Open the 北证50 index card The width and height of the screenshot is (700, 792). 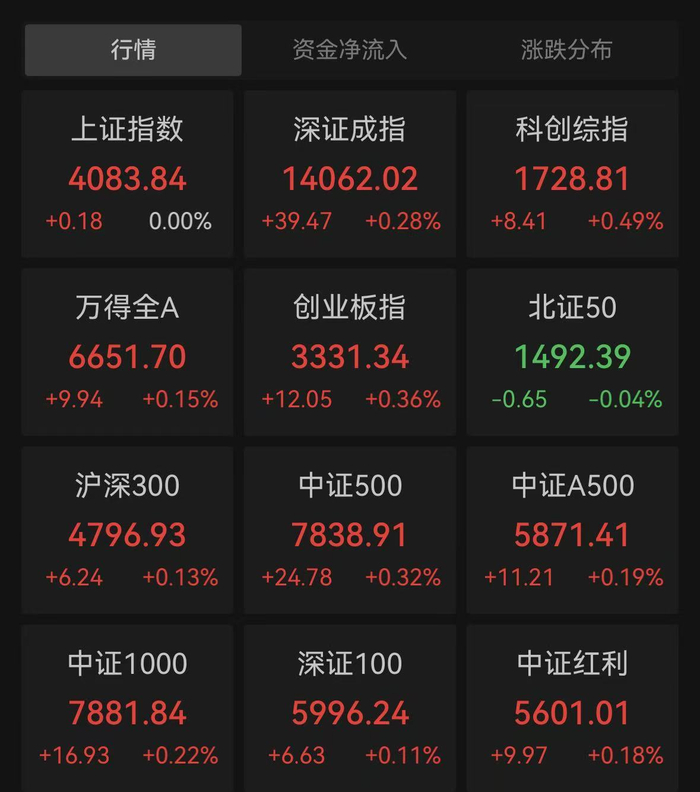572,353
